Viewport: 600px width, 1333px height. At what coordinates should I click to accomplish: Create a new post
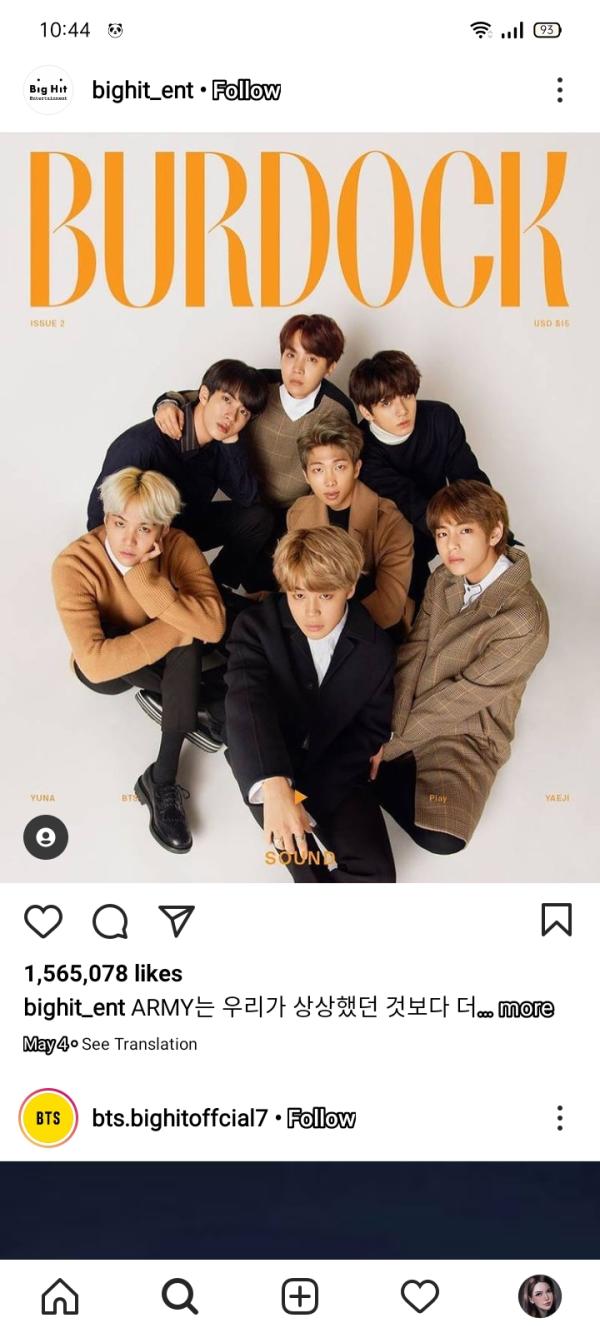coord(300,1297)
